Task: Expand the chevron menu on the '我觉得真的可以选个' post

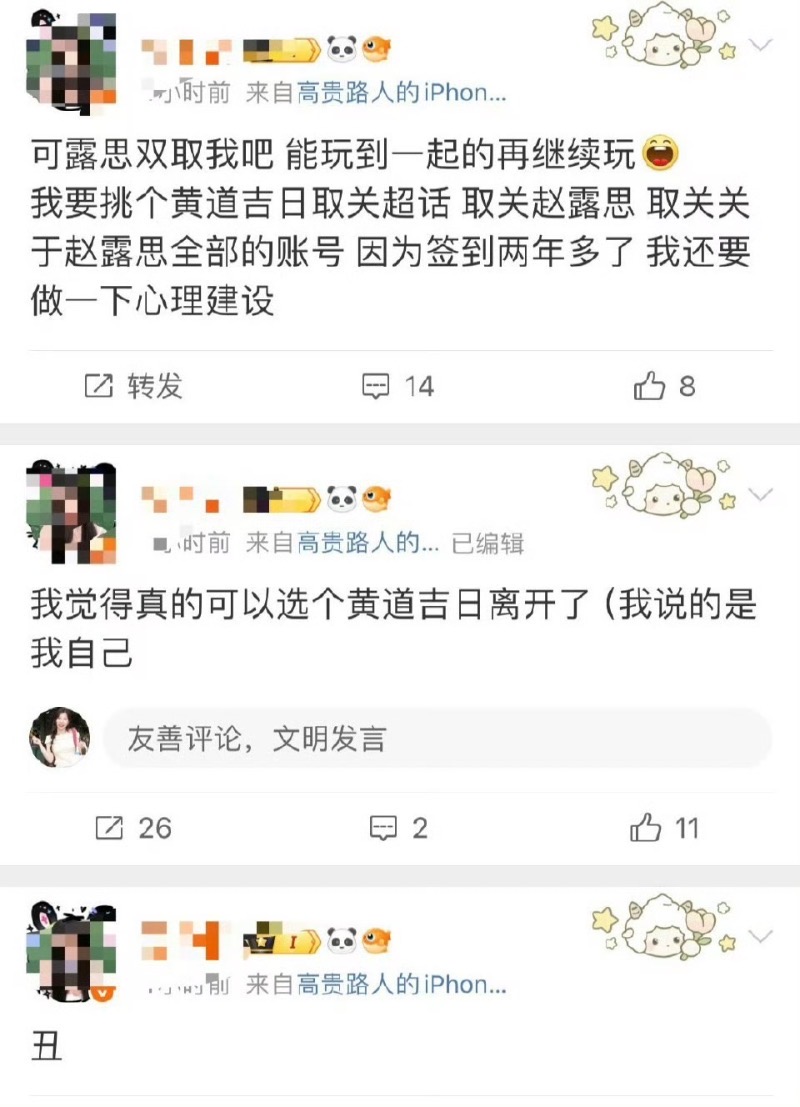Action: coord(762,494)
